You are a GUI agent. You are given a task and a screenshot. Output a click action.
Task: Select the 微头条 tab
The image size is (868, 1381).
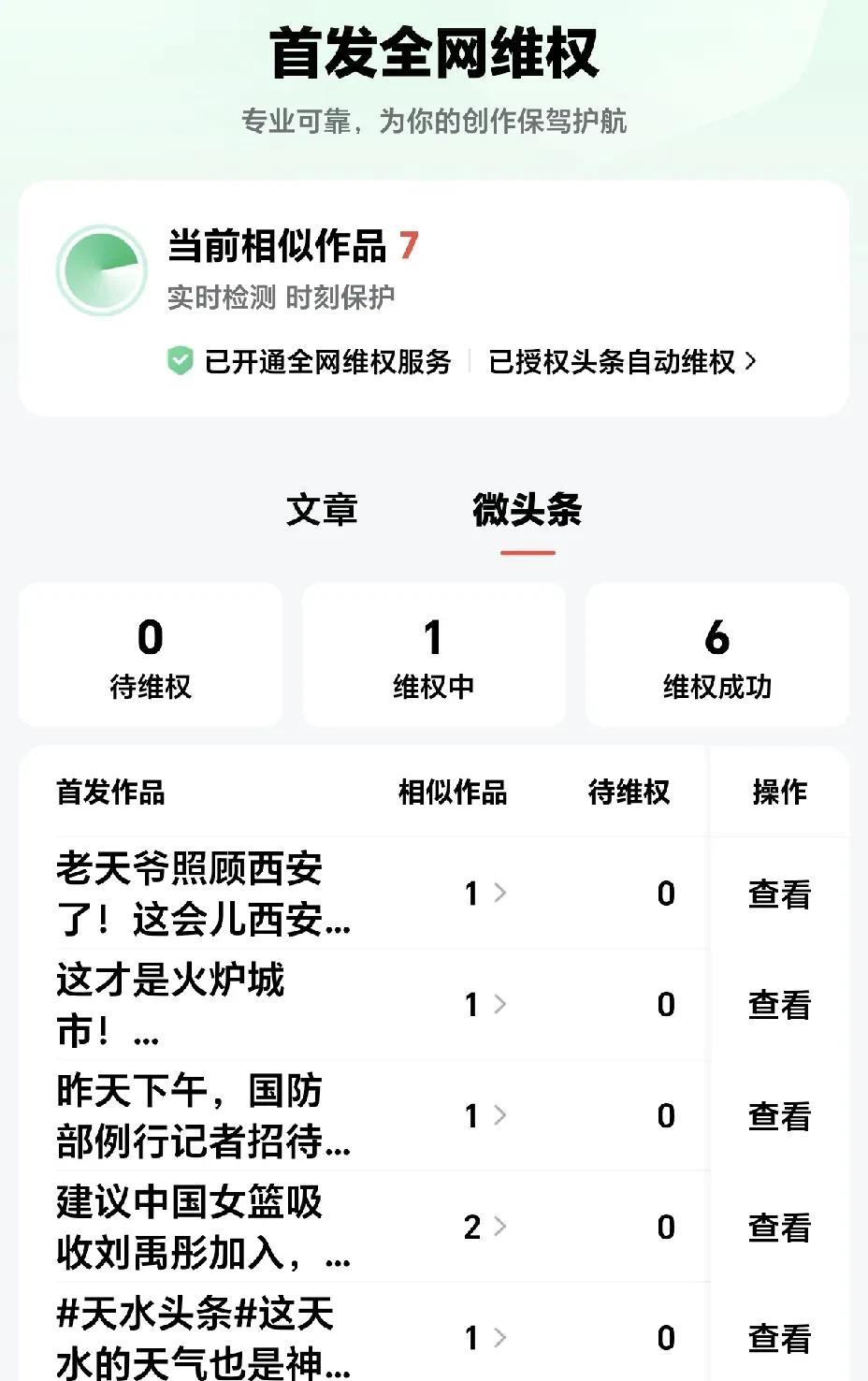pos(528,510)
